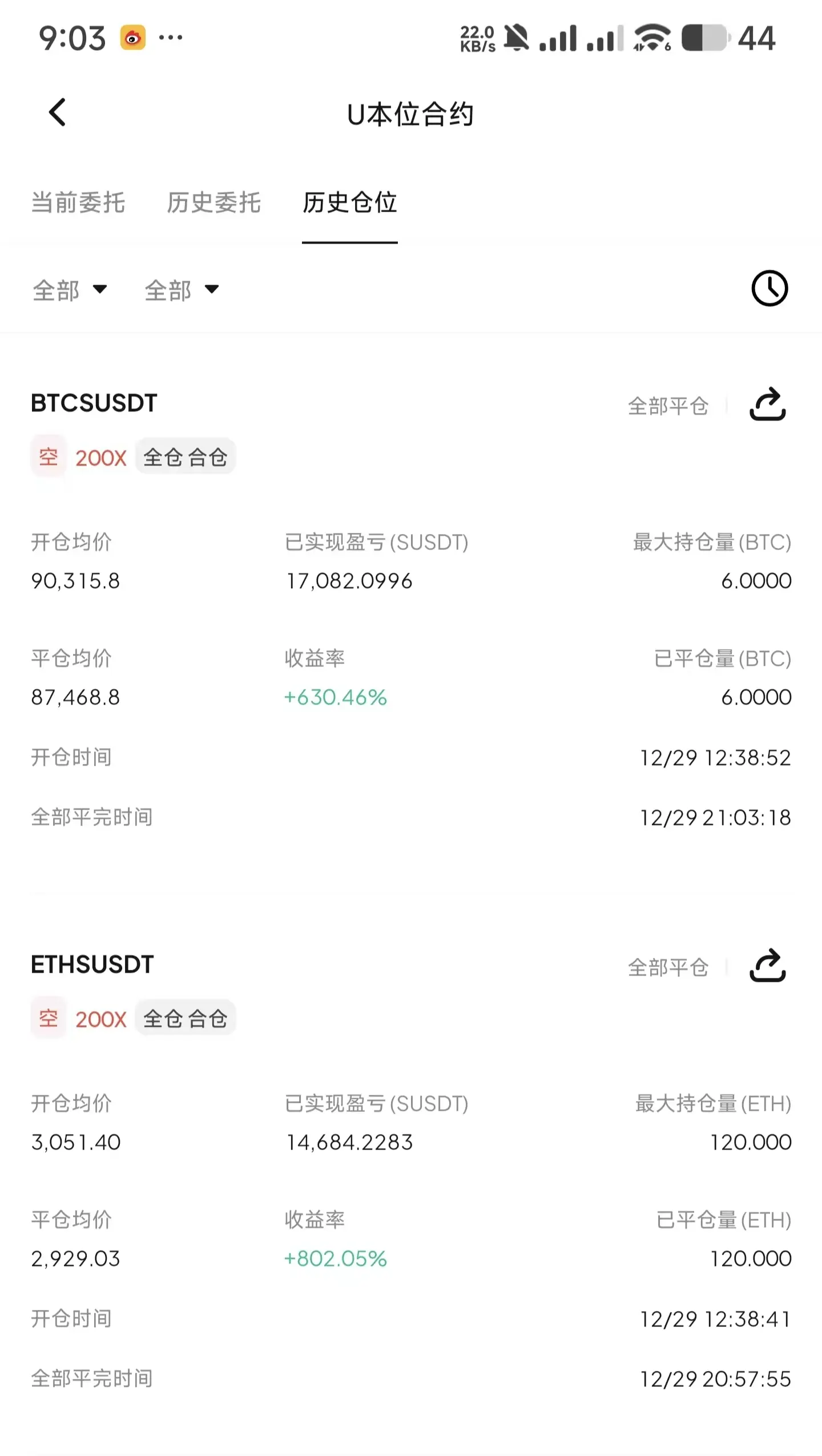Expand the first 全部 filter dropdown
The image size is (822, 1456).
click(x=70, y=290)
